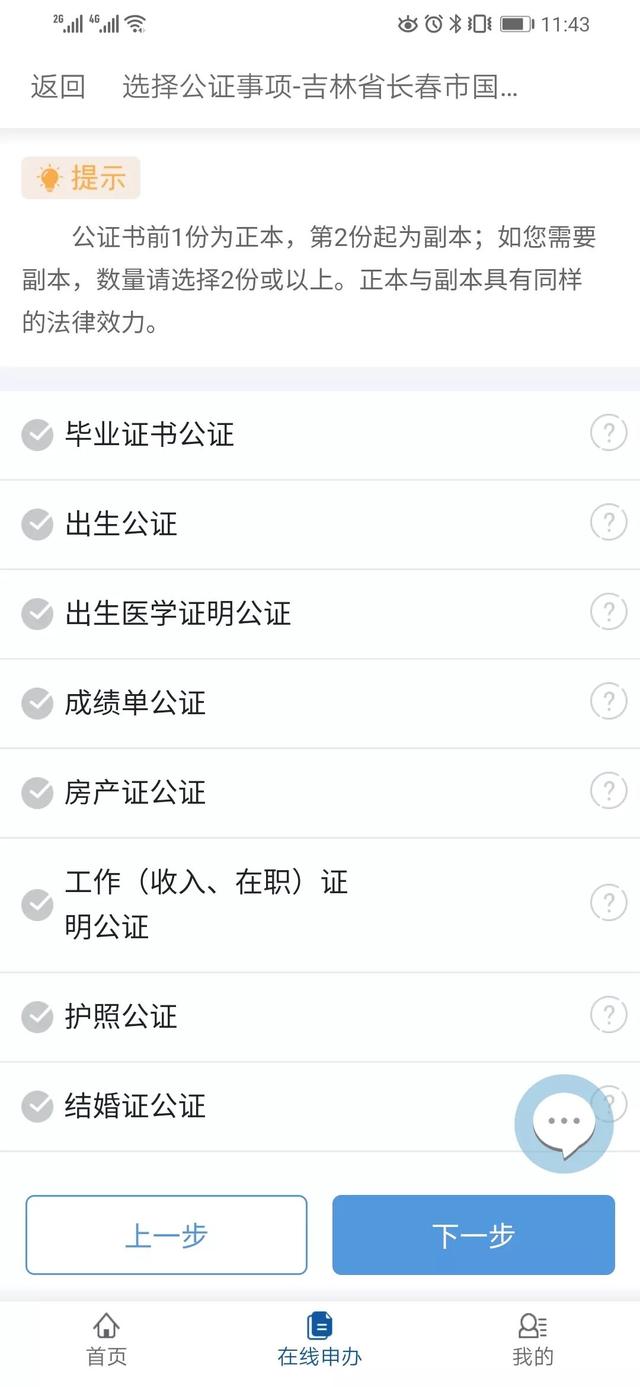
Task: Open help icon for 毕业证书公证
Action: (x=608, y=433)
